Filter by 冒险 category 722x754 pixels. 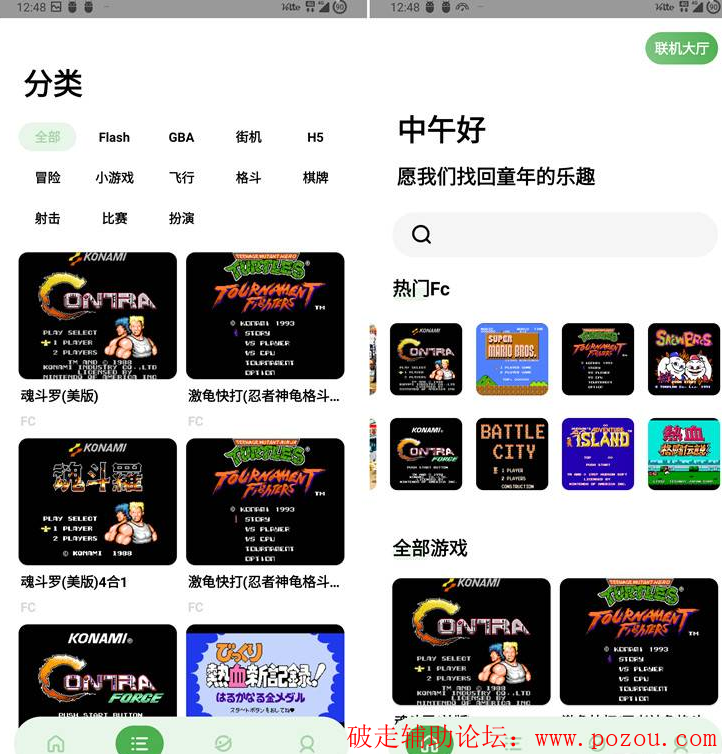(x=47, y=177)
